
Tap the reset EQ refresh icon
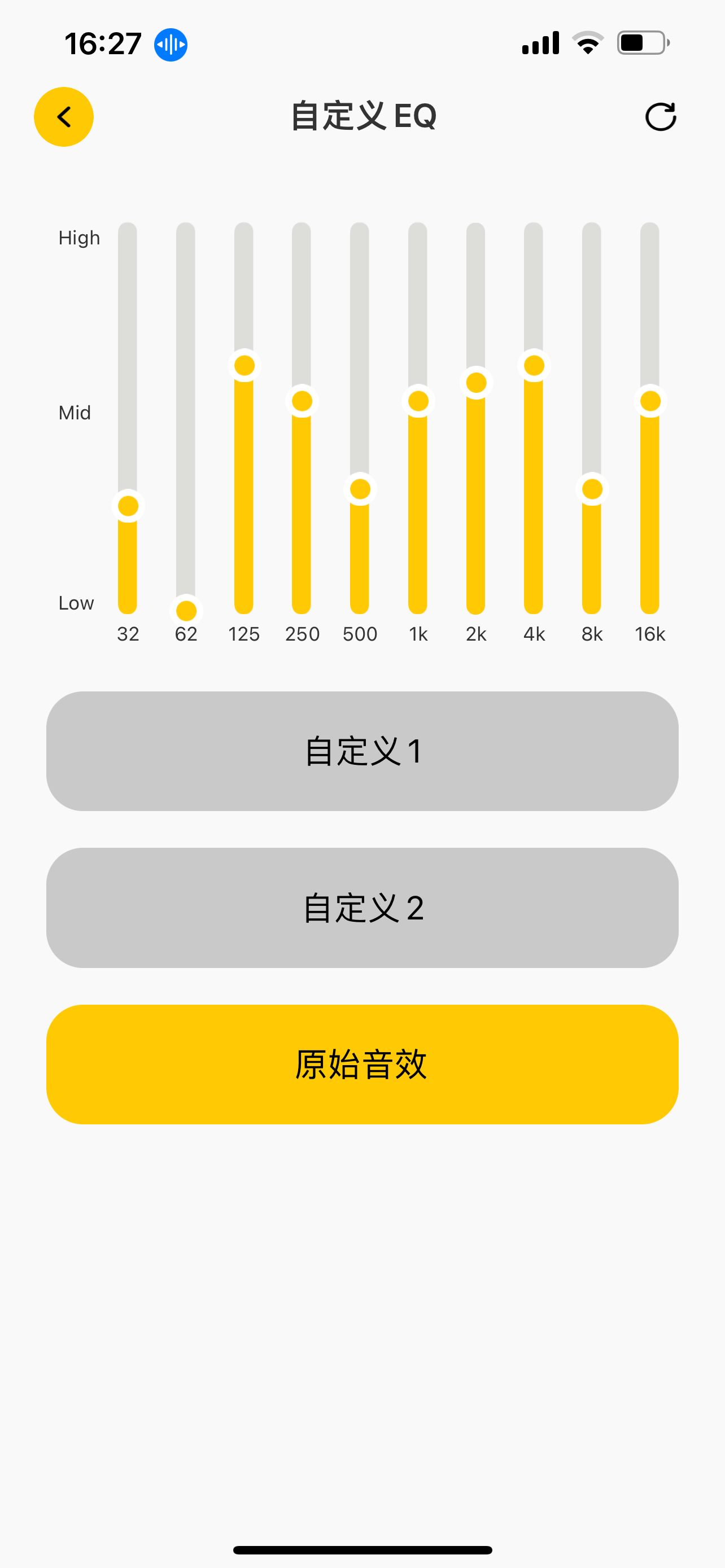click(661, 117)
